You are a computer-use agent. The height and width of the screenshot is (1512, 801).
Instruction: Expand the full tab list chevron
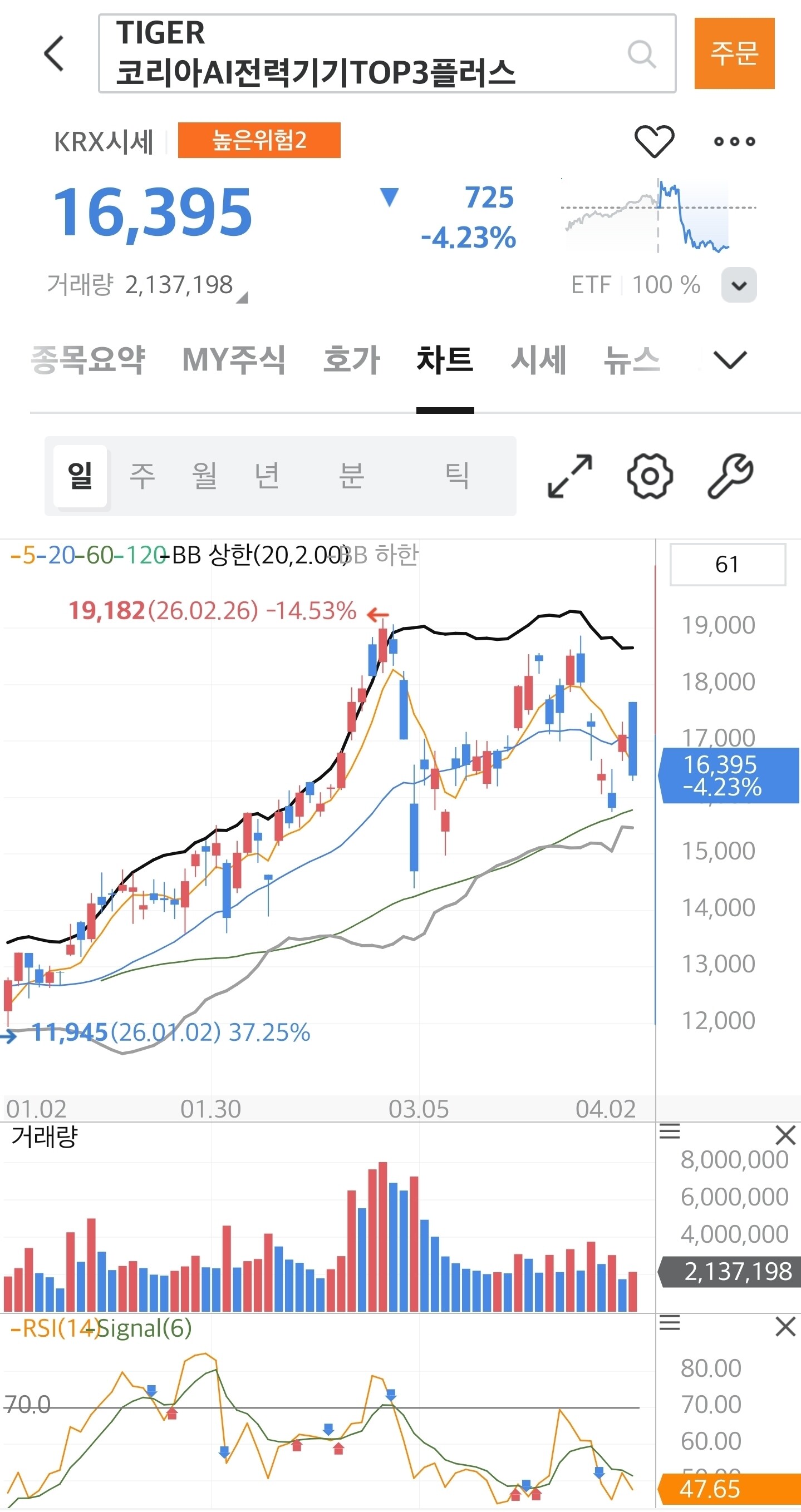pos(729,359)
